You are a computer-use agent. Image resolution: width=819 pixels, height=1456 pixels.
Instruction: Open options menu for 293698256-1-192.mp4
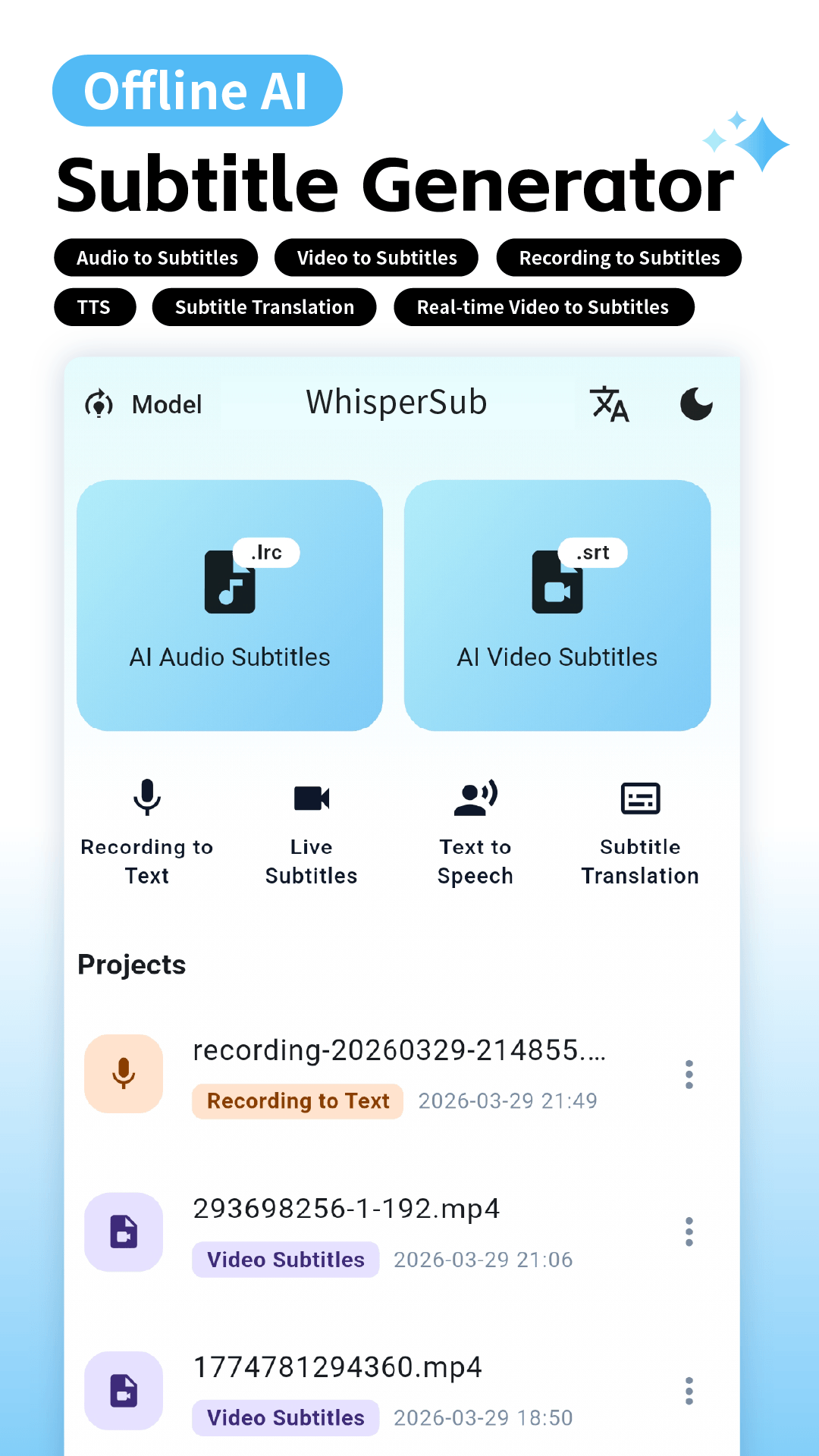tap(689, 1233)
